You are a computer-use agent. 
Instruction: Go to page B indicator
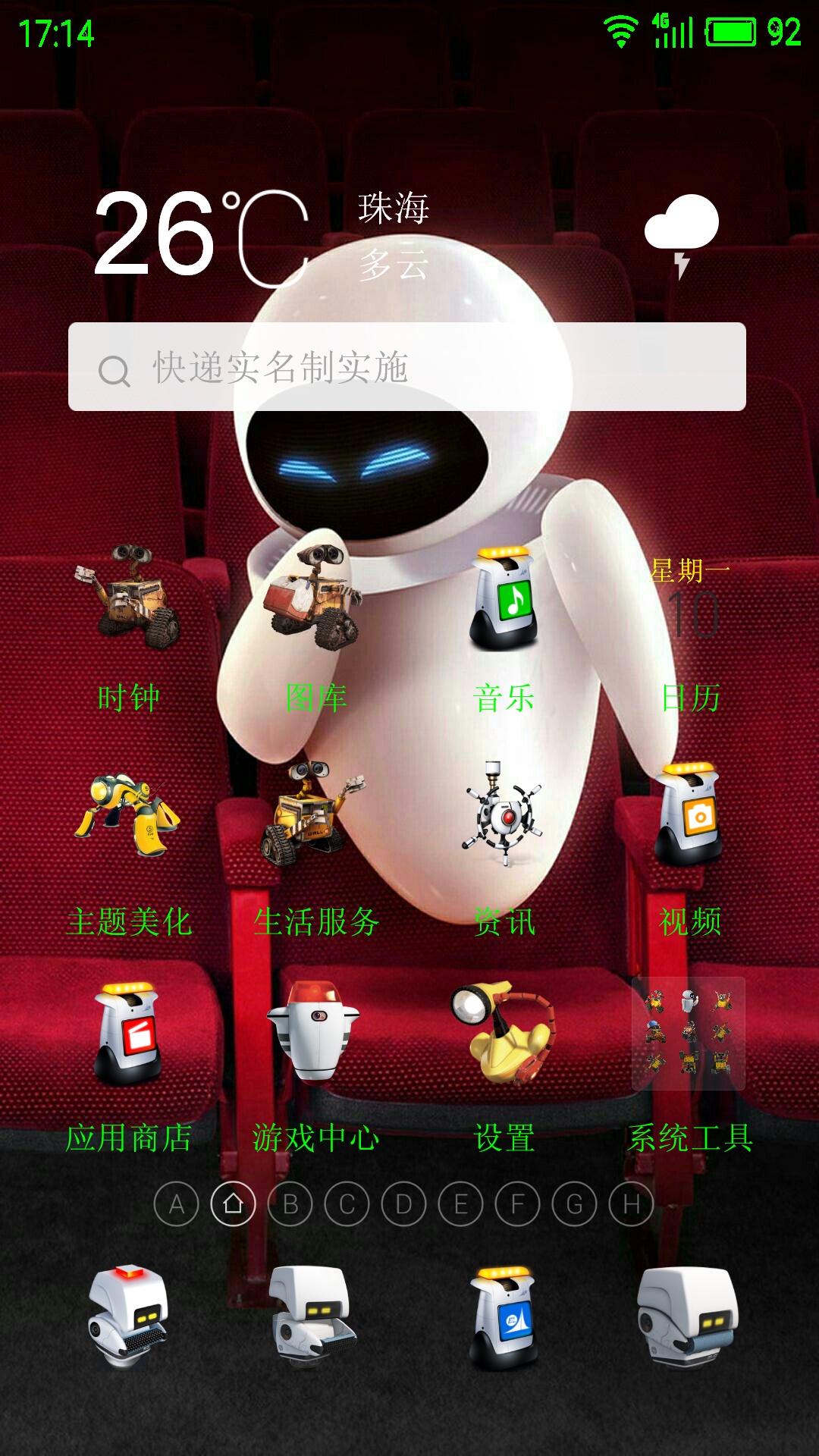(x=290, y=1204)
